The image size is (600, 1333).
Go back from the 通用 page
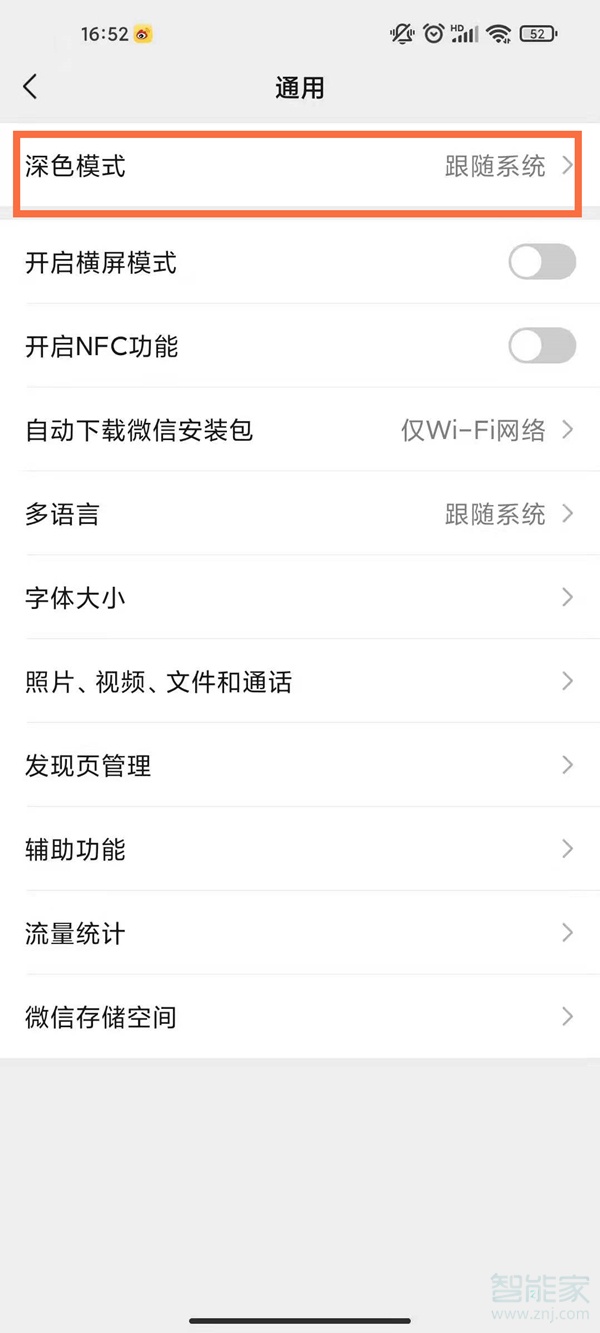pyautogui.click(x=31, y=87)
